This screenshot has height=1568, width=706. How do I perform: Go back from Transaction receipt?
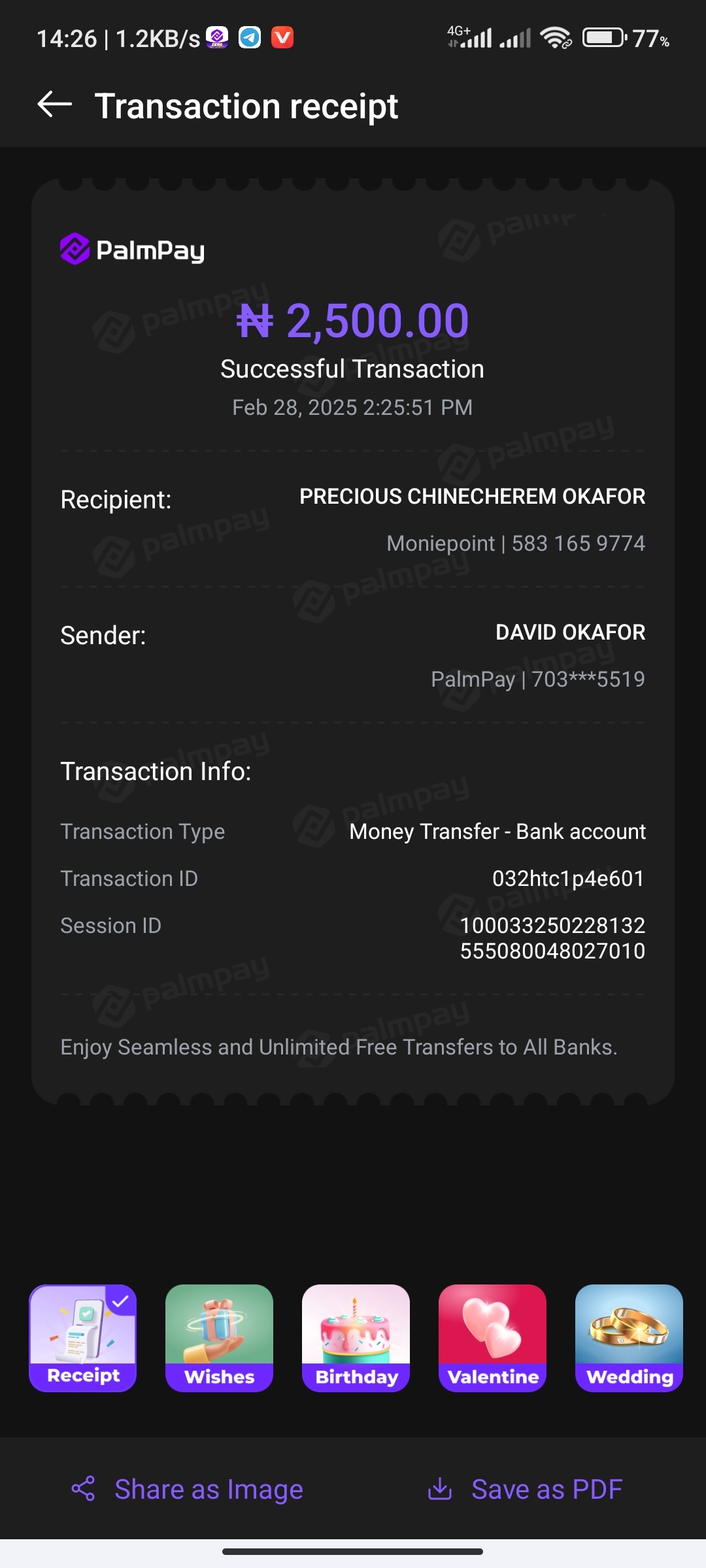click(x=55, y=105)
